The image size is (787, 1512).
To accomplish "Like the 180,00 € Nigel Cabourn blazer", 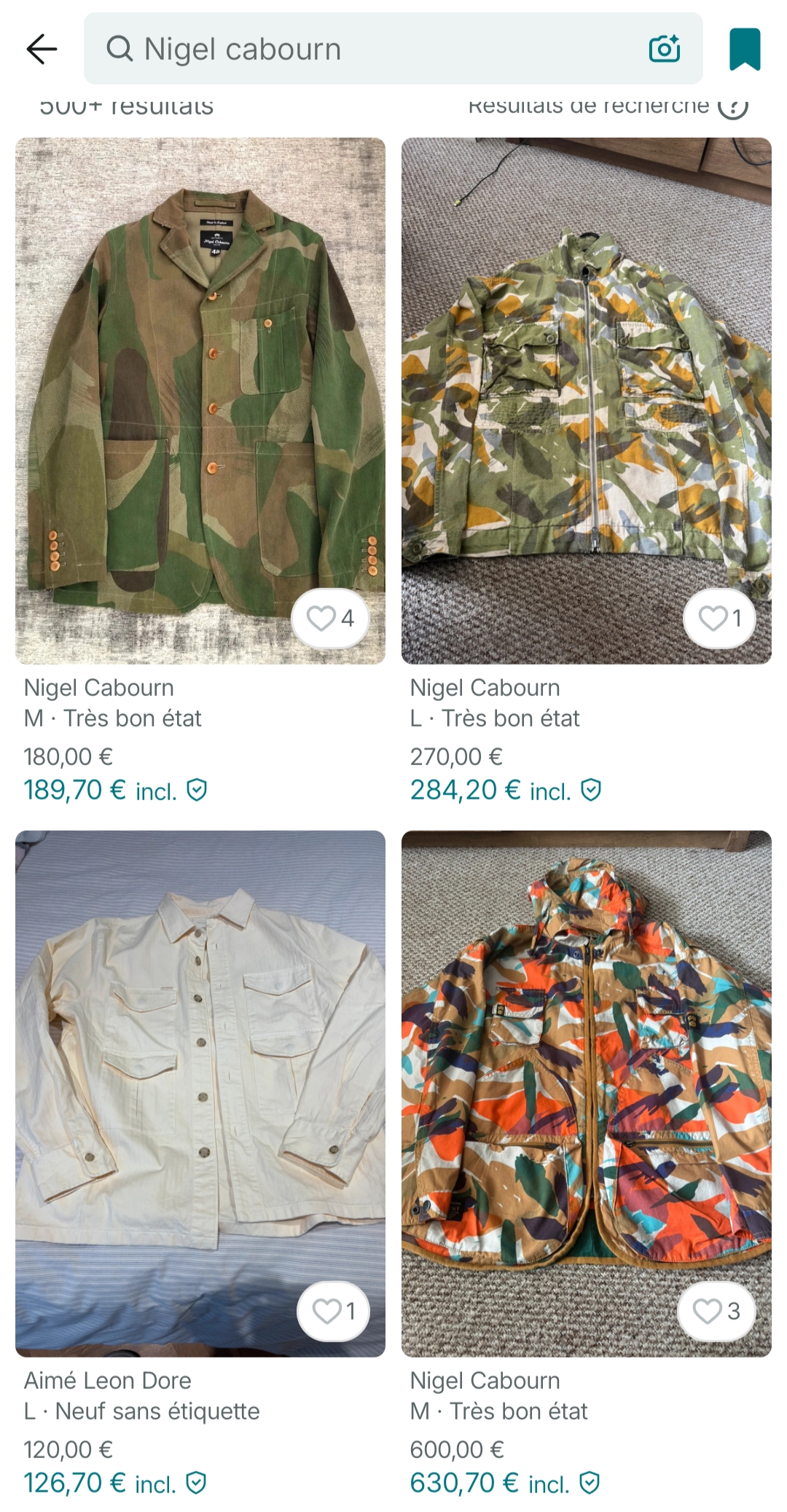I will click(330, 619).
